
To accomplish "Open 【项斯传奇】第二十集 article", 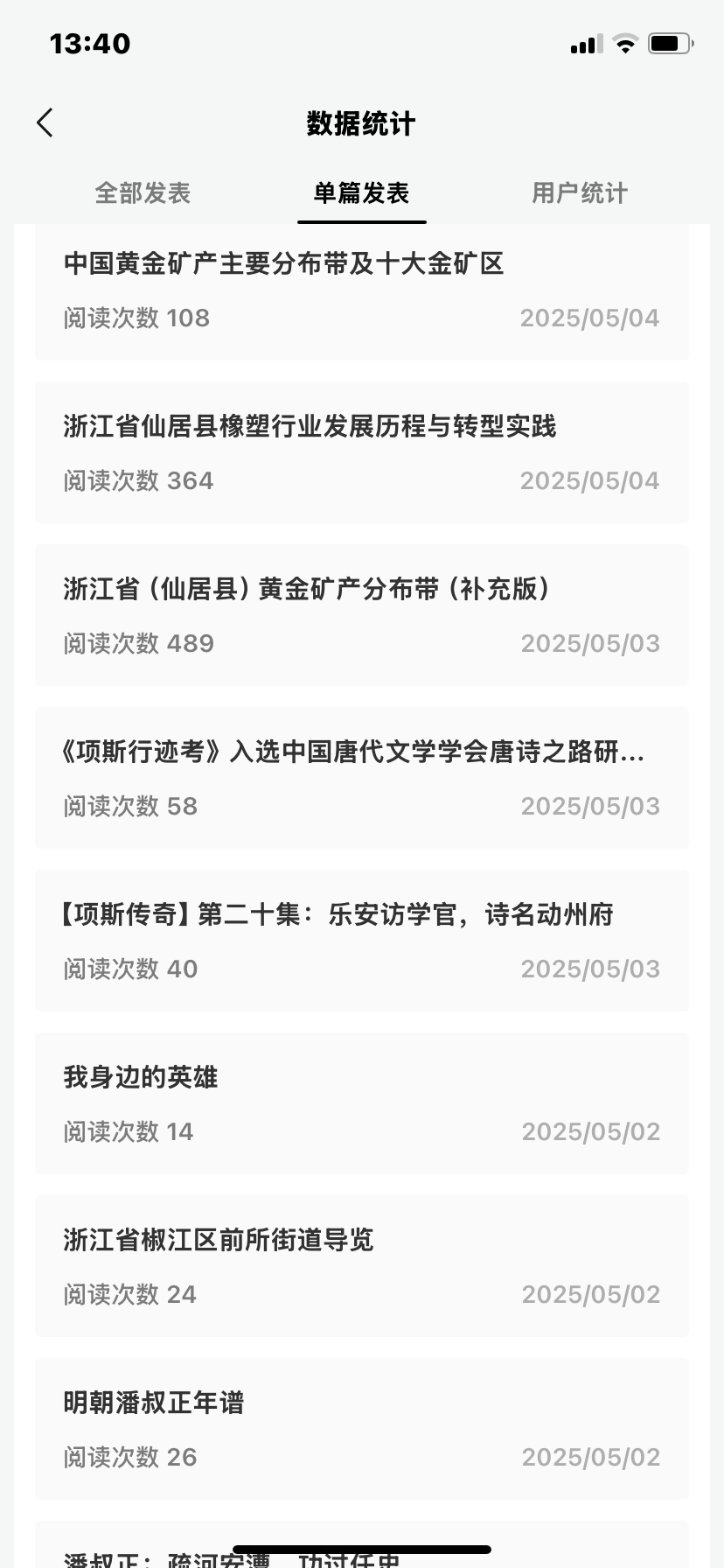I will point(362,941).
